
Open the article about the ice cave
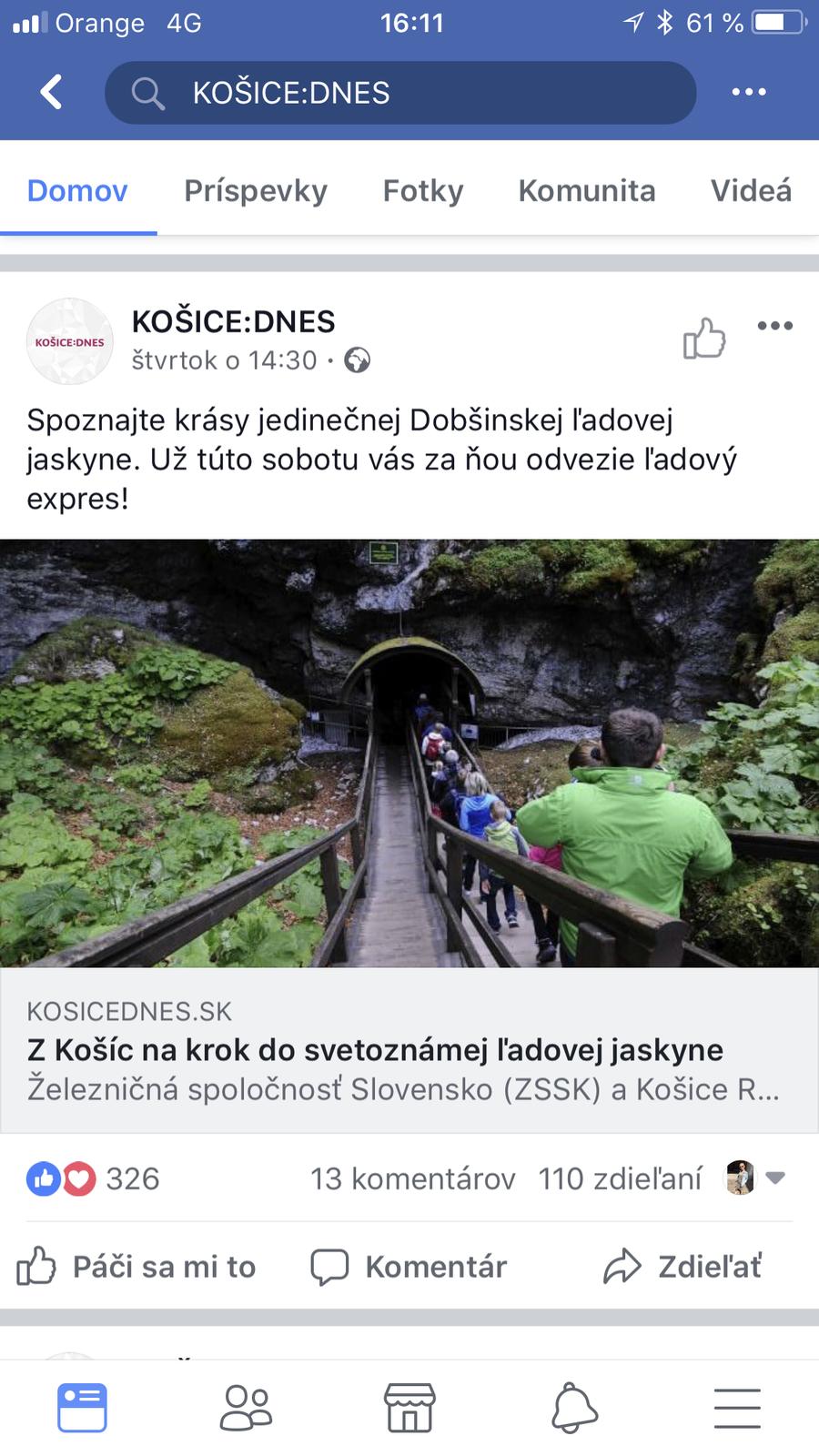[409, 1049]
